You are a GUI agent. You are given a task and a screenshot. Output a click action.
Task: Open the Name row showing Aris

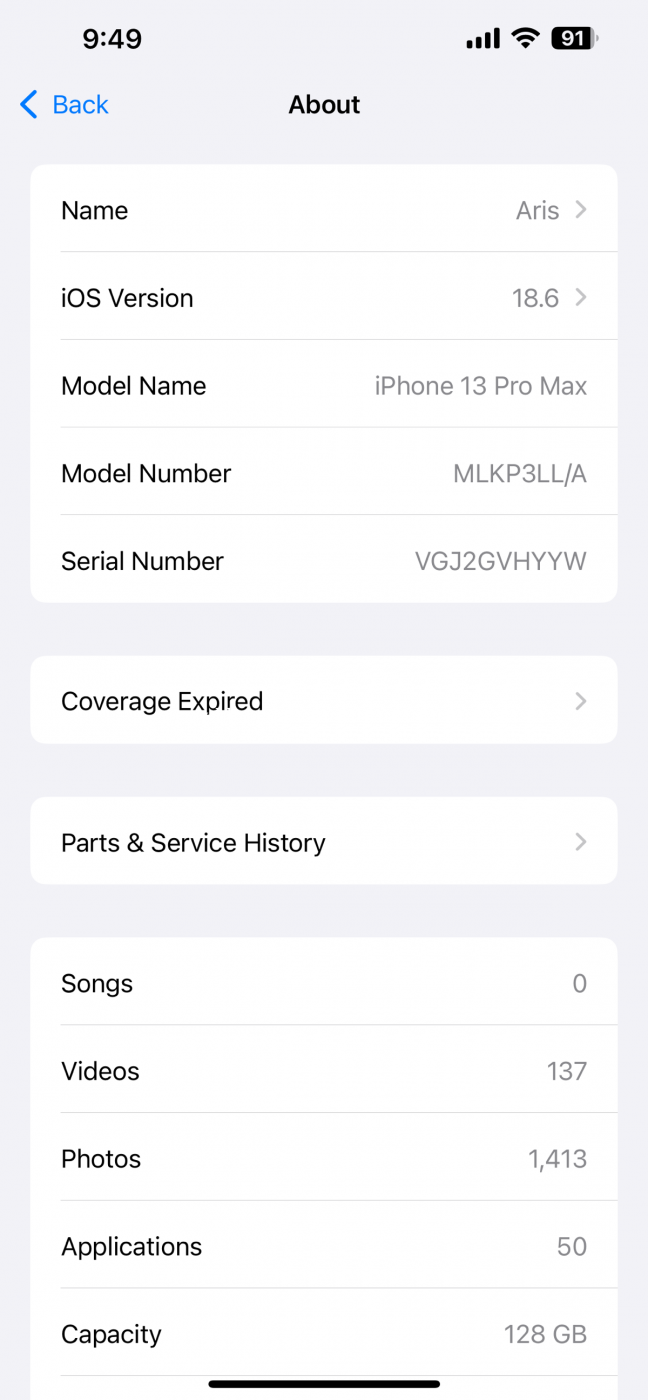point(324,209)
